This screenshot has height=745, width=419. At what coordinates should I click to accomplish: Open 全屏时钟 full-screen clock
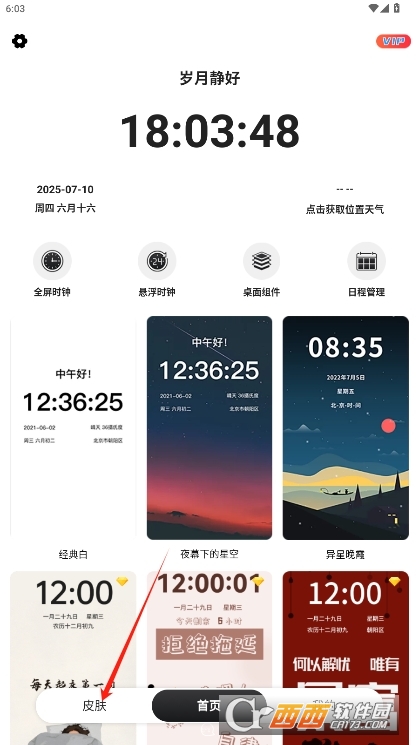point(52,270)
